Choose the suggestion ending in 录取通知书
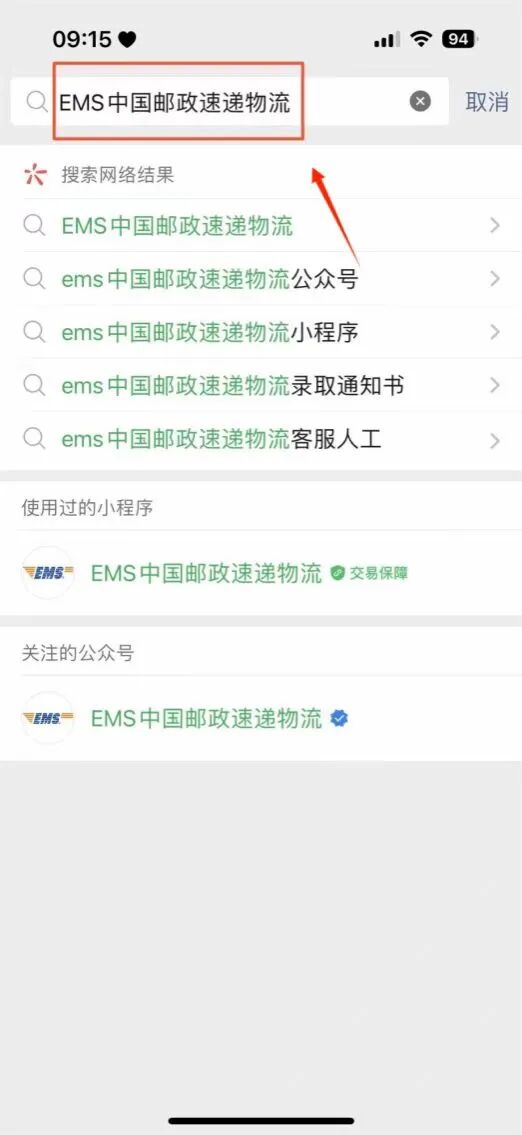The image size is (522, 1135). (x=261, y=385)
